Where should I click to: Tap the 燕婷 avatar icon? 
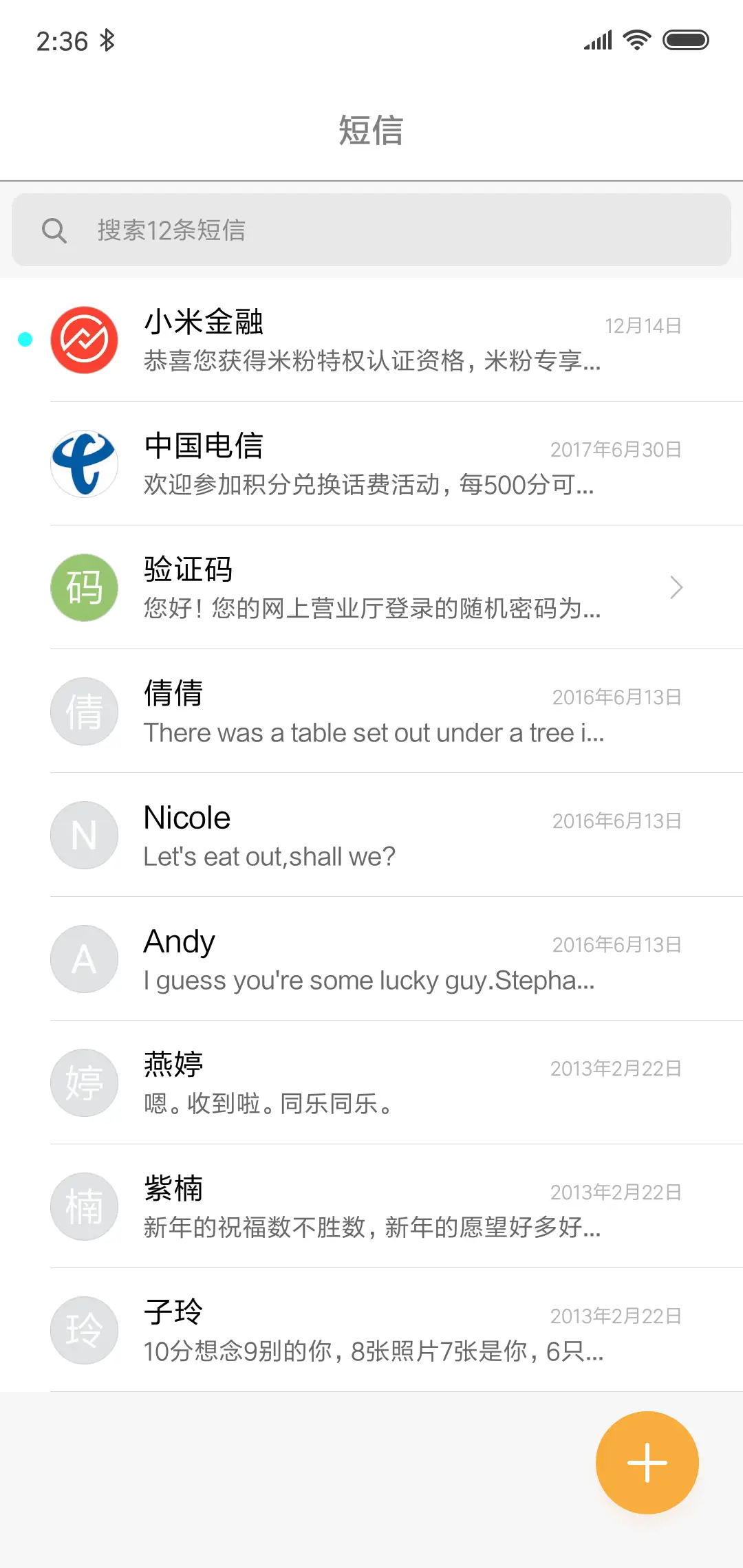click(84, 1082)
